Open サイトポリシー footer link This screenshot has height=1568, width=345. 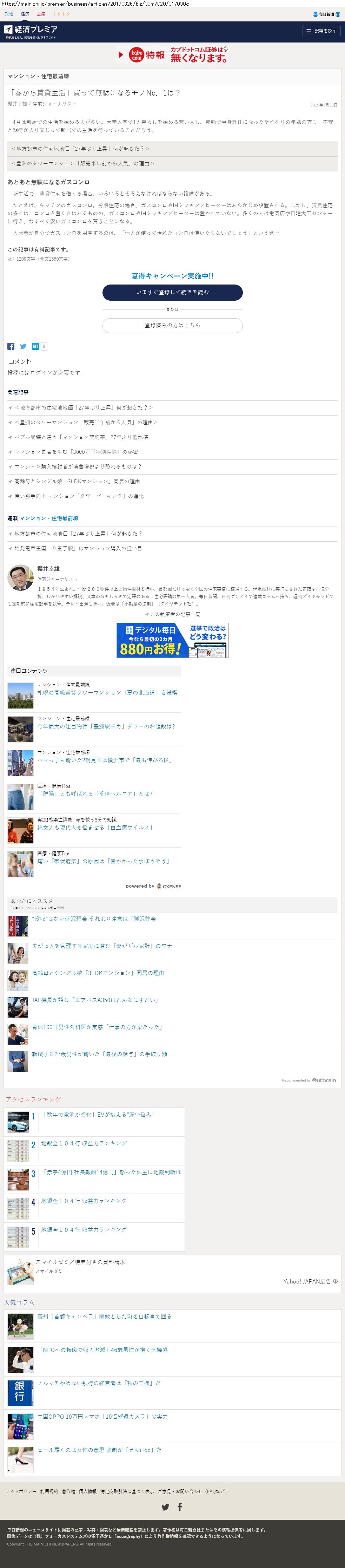[x=21, y=1491]
